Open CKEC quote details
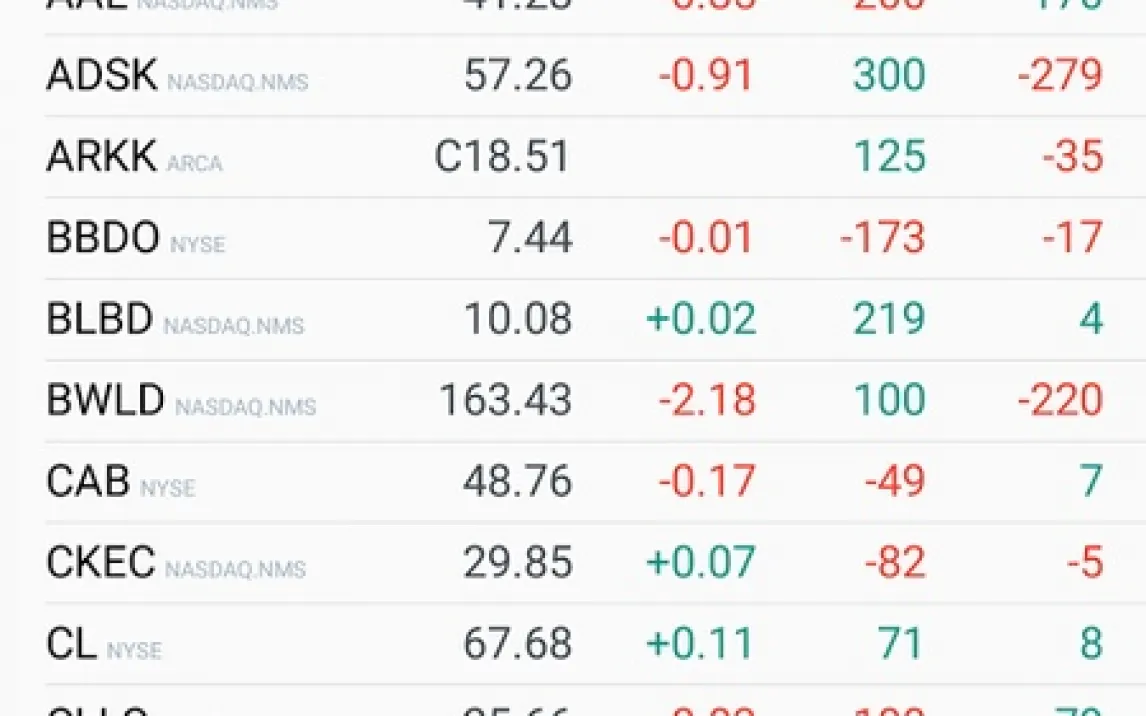This screenshot has height=716, width=1146. (101, 563)
